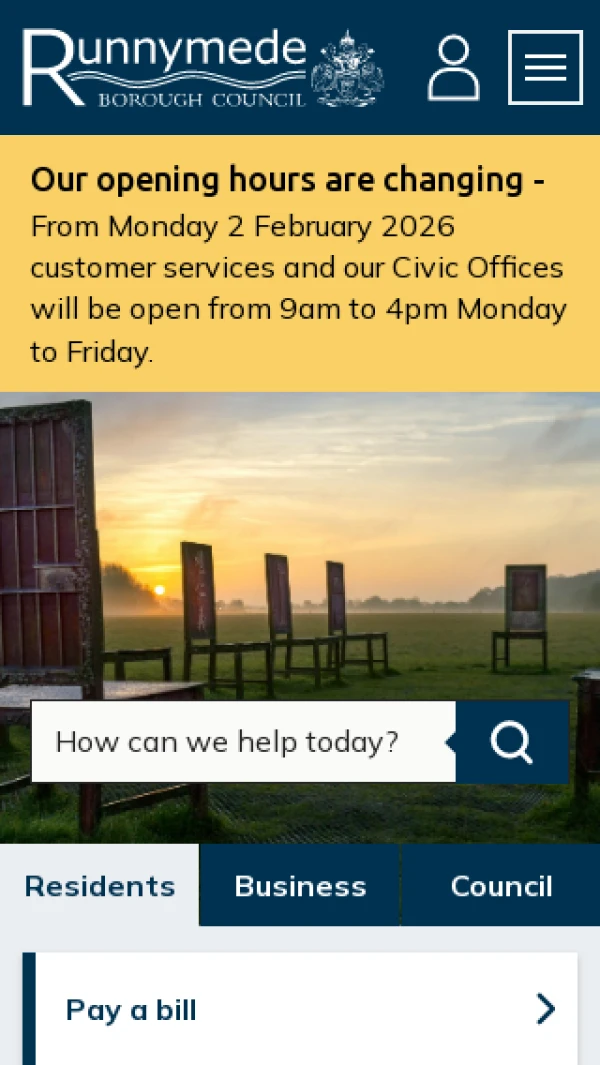Open the hamburger navigation menu
600x1065 pixels.
[545, 67]
